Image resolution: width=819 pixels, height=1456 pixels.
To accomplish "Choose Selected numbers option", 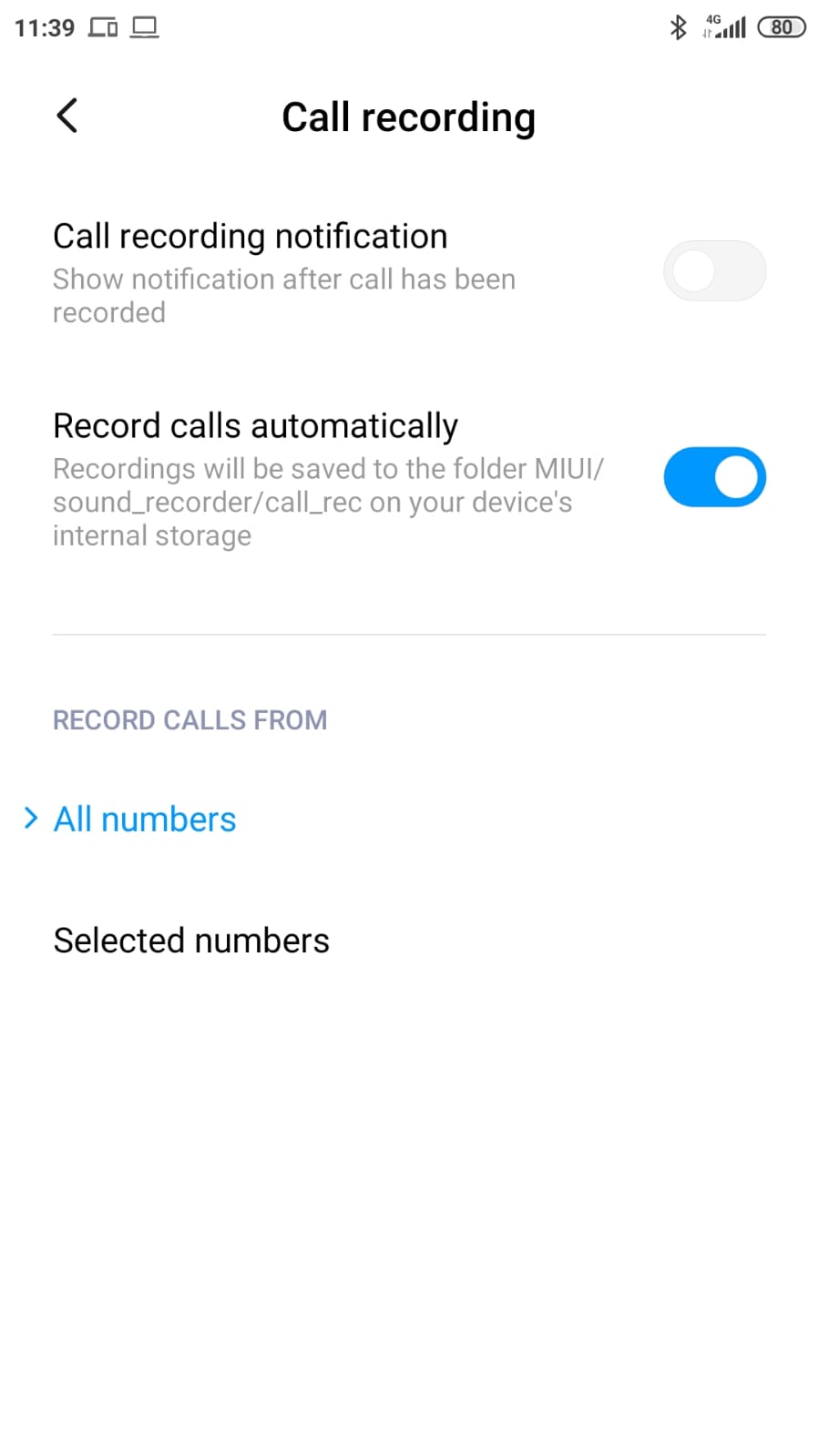I will [409, 940].
